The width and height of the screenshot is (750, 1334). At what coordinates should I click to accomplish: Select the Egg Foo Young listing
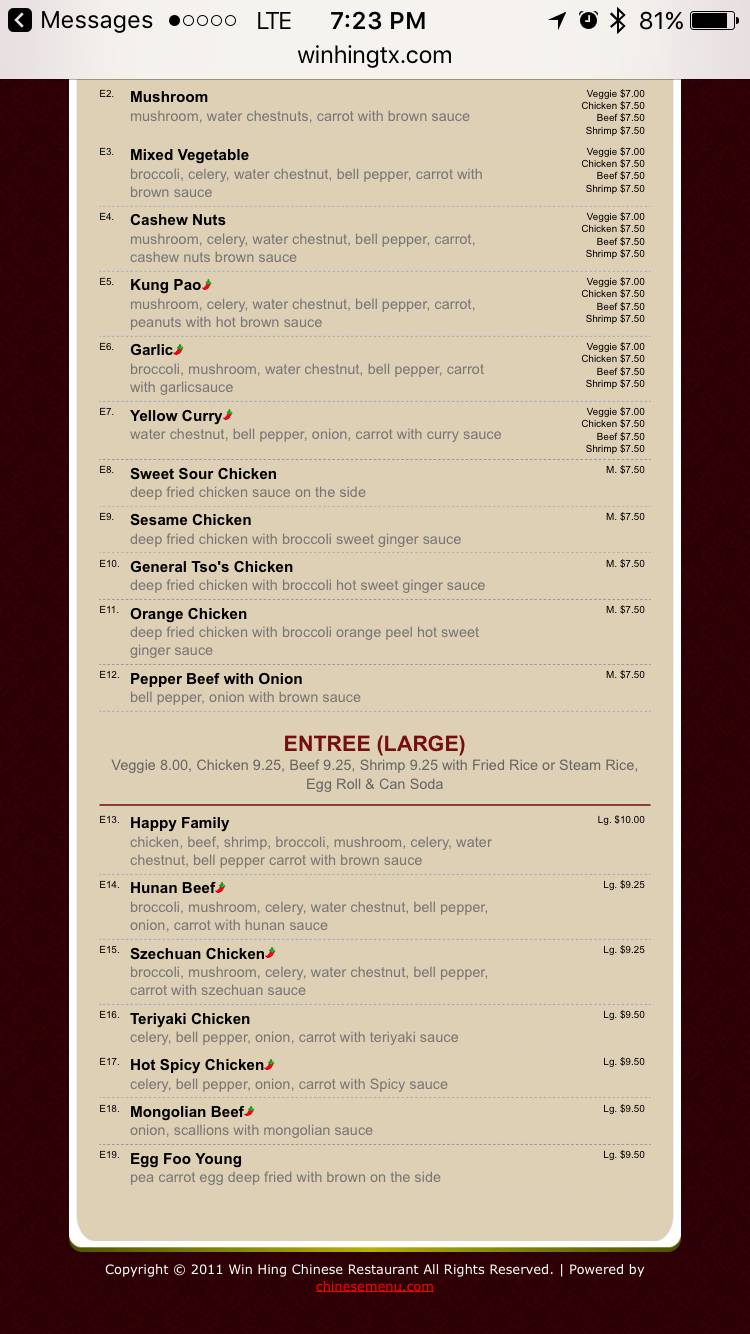click(185, 1158)
